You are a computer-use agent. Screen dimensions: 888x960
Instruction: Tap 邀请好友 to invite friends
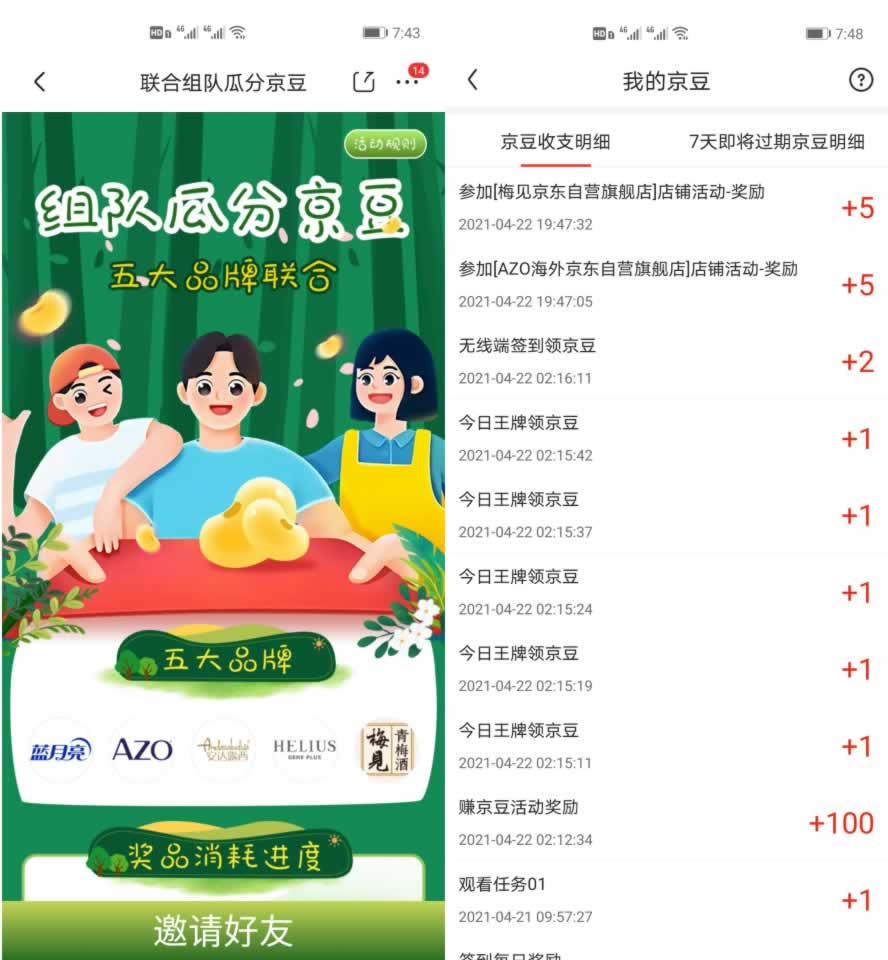click(x=222, y=931)
